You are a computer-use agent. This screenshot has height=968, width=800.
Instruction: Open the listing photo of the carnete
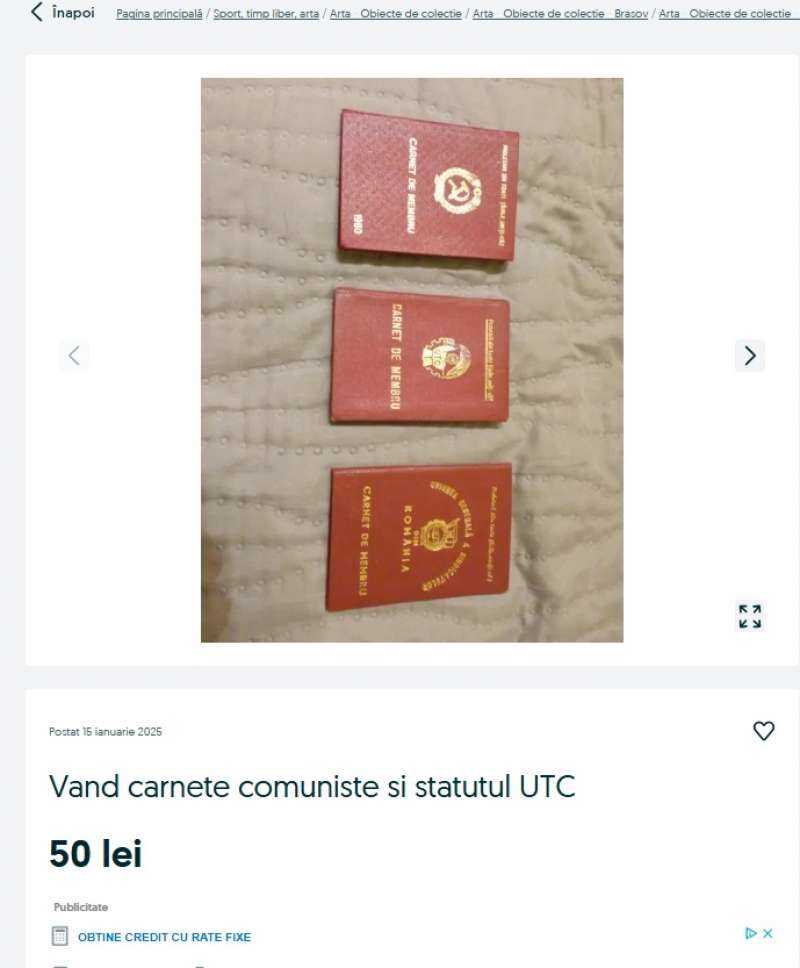coord(412,360)
